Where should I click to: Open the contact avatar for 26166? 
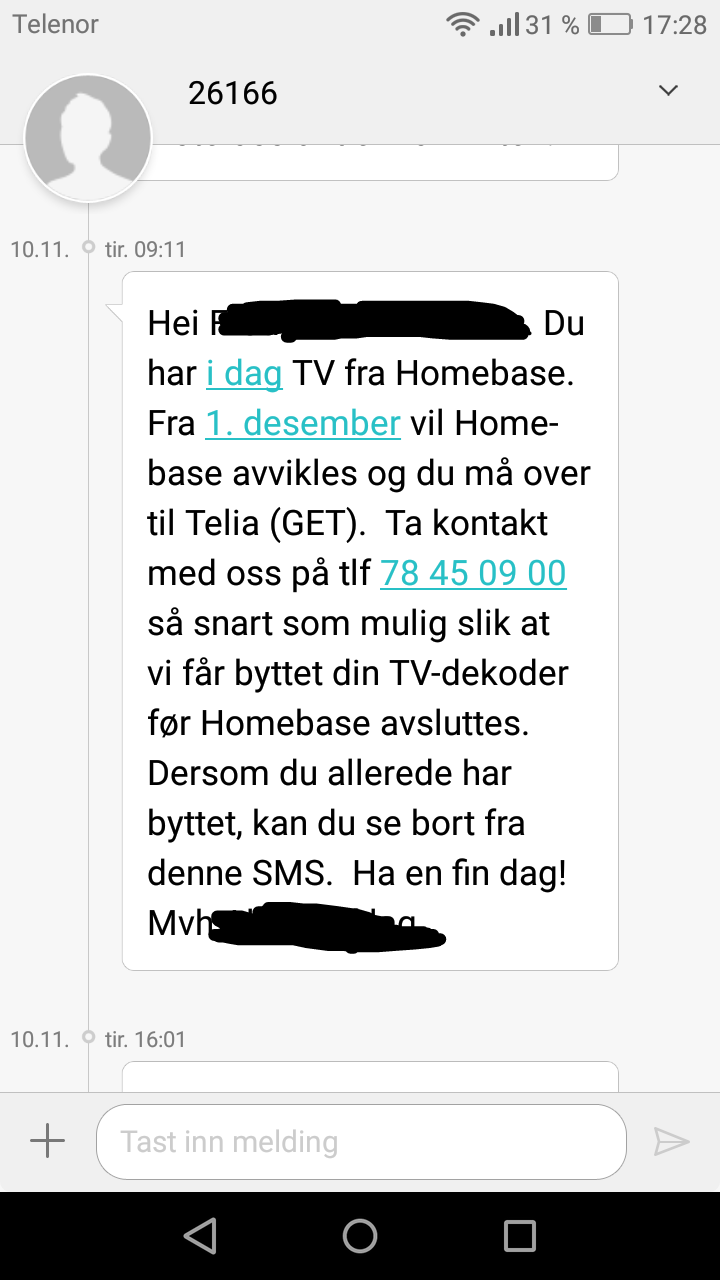[88, 137]
